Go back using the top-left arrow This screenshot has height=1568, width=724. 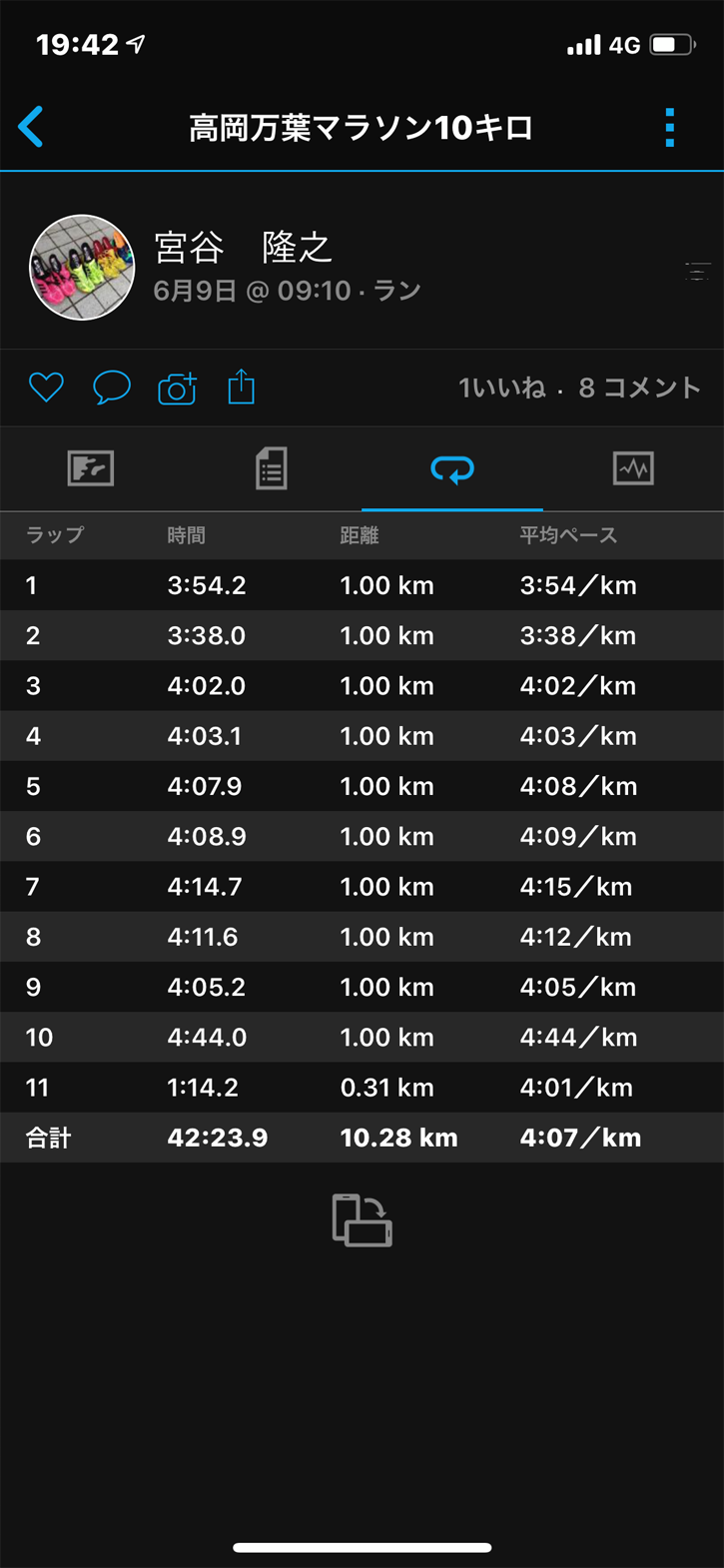(31, 128)
